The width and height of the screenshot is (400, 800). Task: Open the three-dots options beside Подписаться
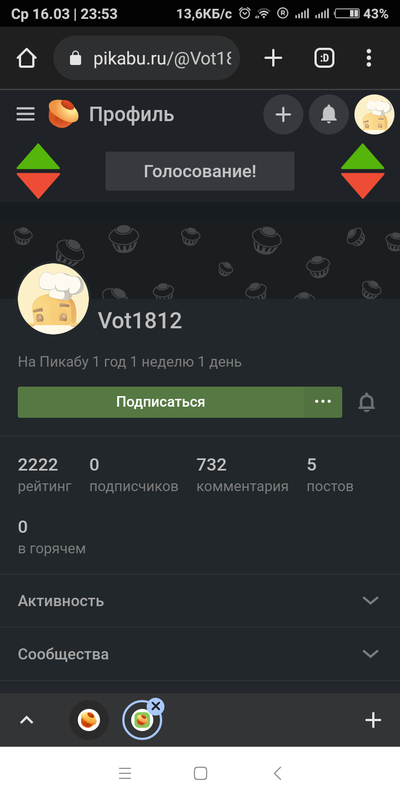click(323, 402)
